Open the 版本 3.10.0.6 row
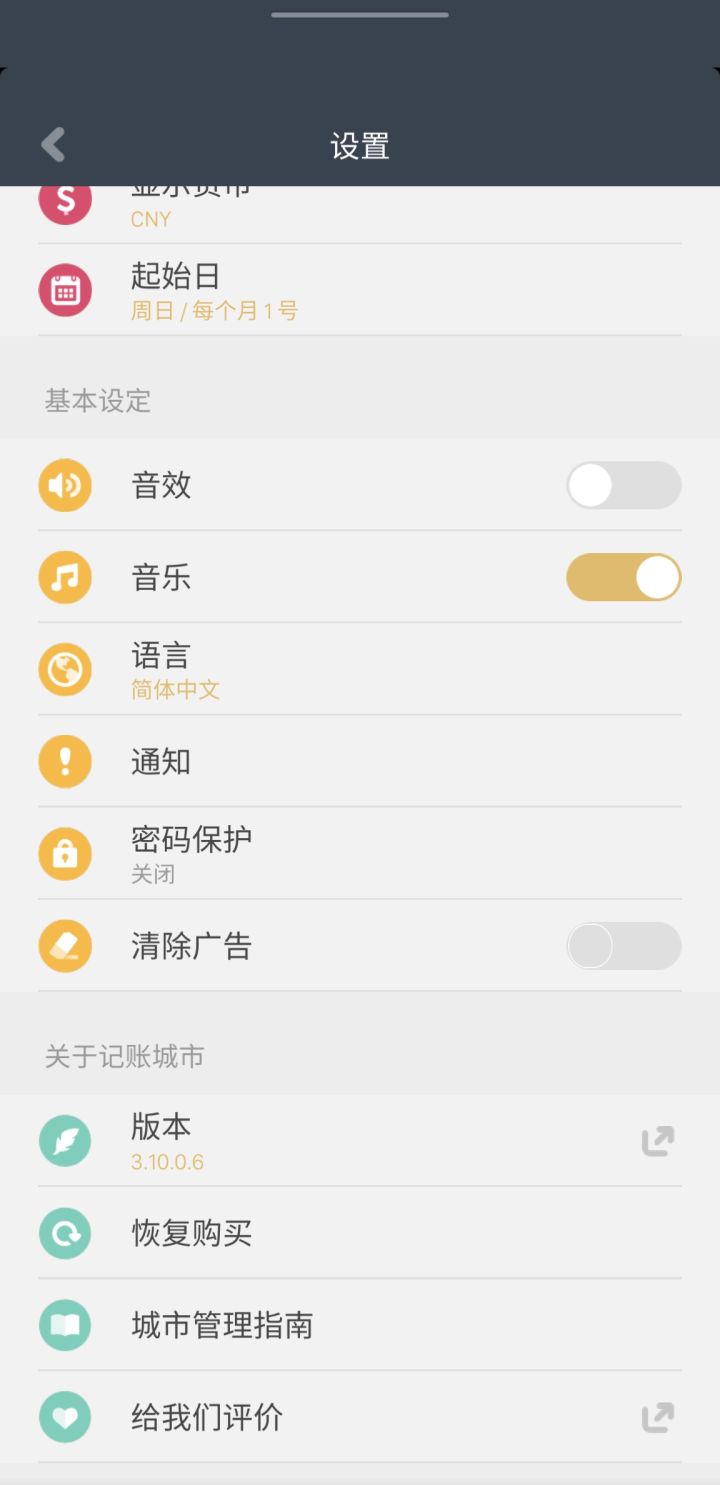The image size is (720, 1485). (360, 1141)
